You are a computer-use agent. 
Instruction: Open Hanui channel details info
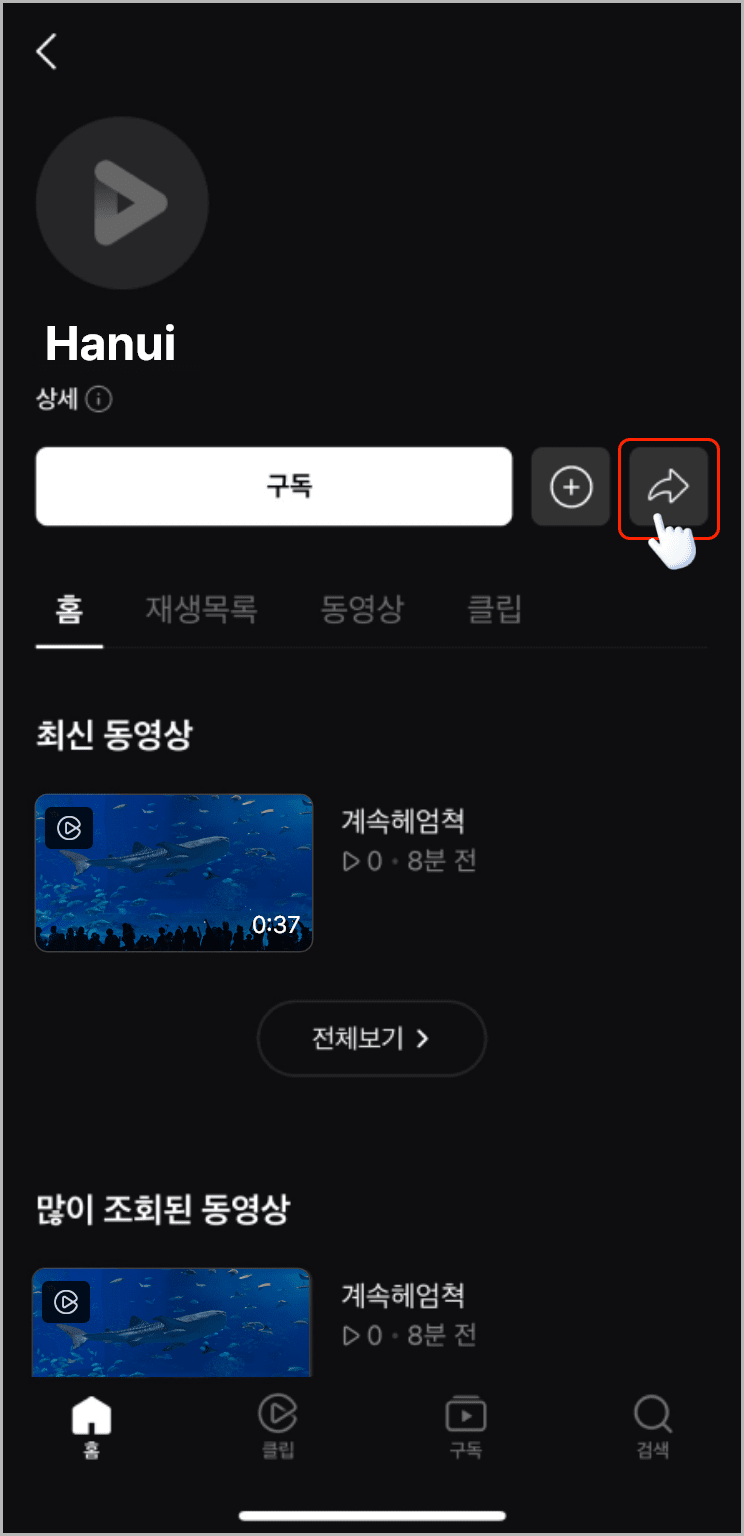click(74, 400)
